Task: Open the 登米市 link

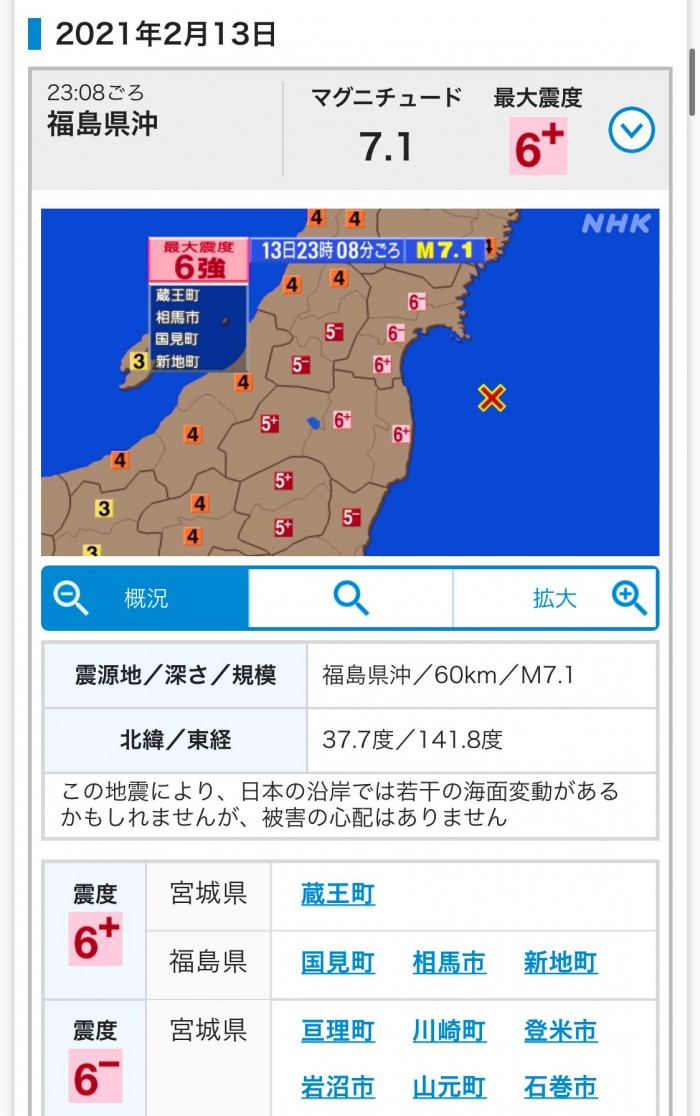Action: coord(560,1031)
